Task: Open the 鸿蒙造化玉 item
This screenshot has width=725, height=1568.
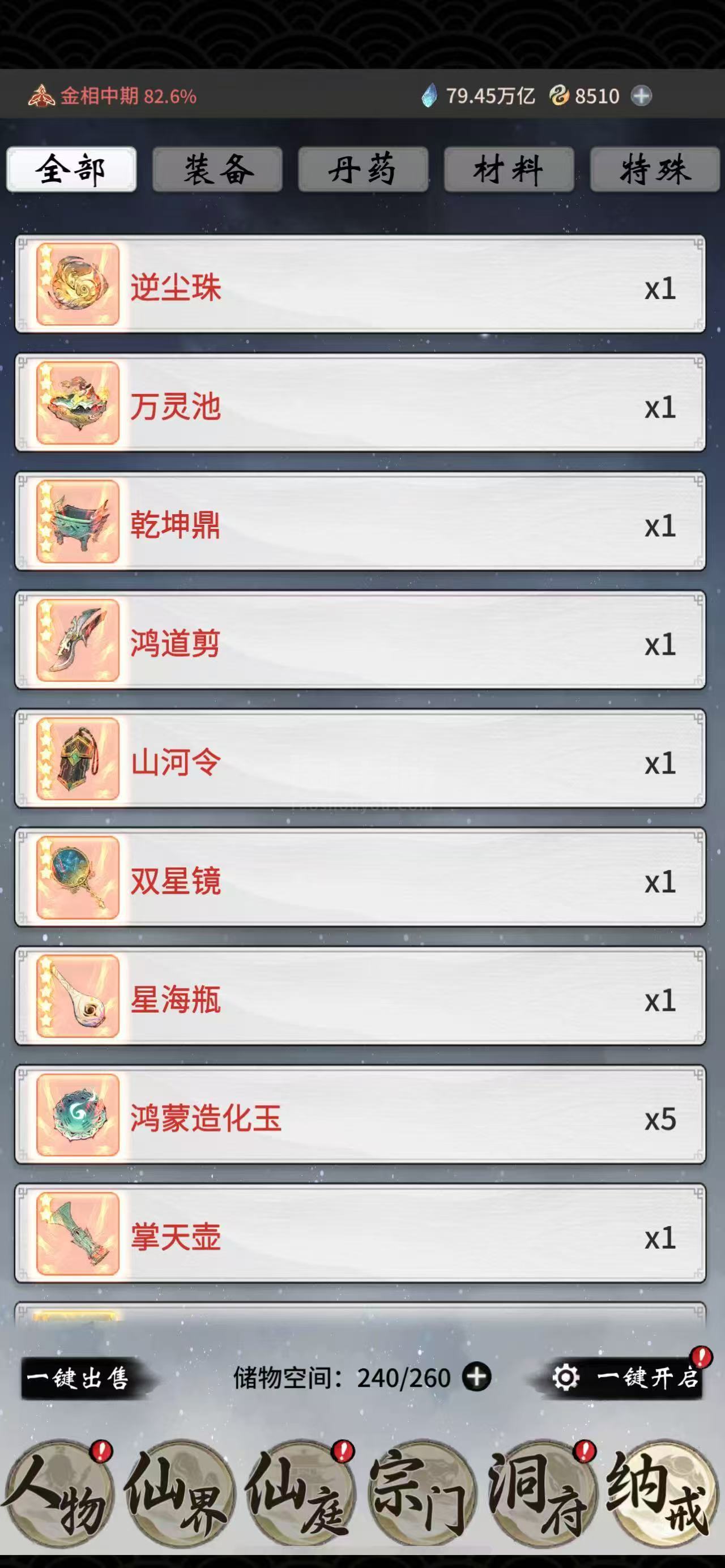Action: coord(359,1115)
